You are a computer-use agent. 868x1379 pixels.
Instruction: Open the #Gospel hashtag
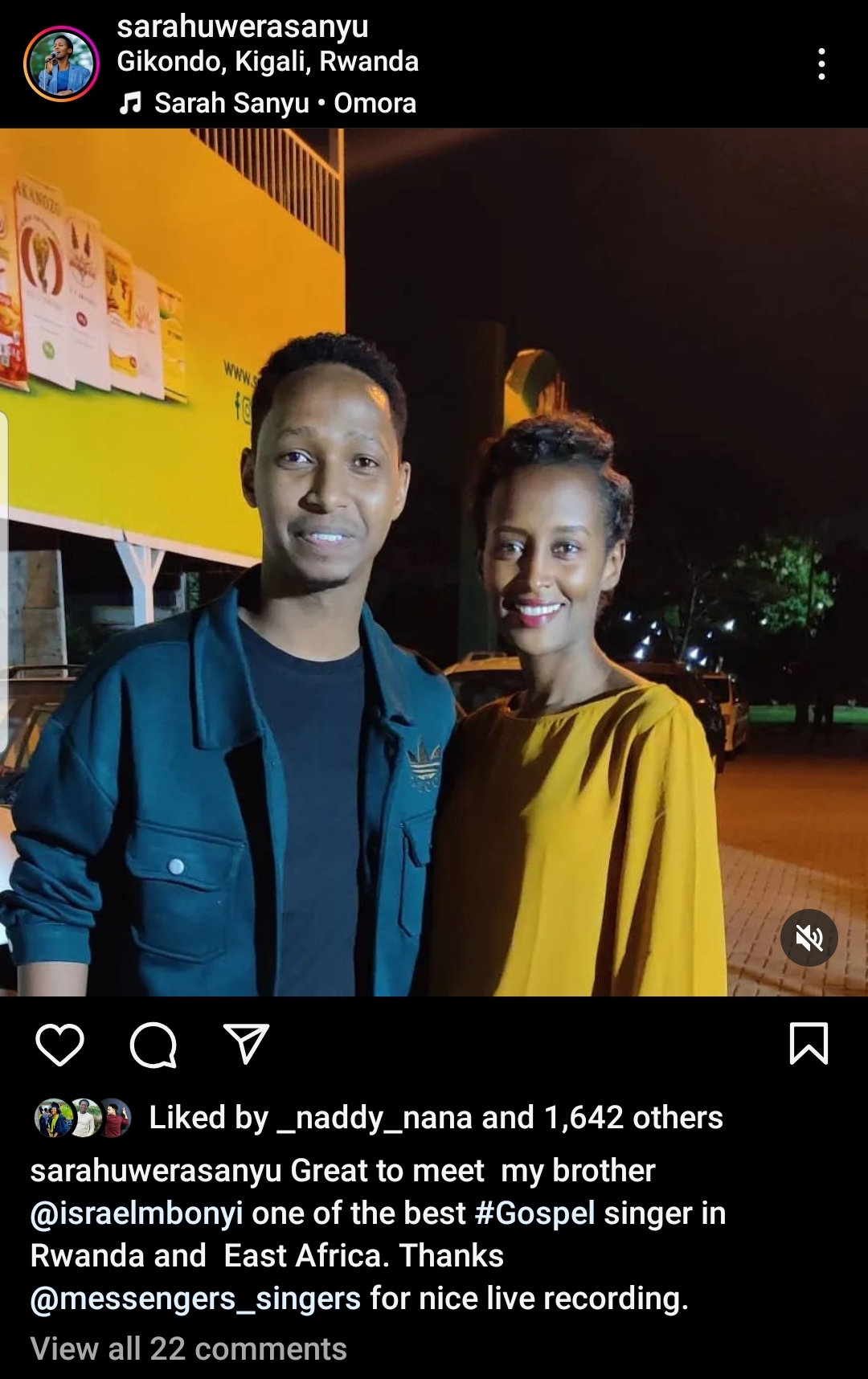click(534, 1213)
